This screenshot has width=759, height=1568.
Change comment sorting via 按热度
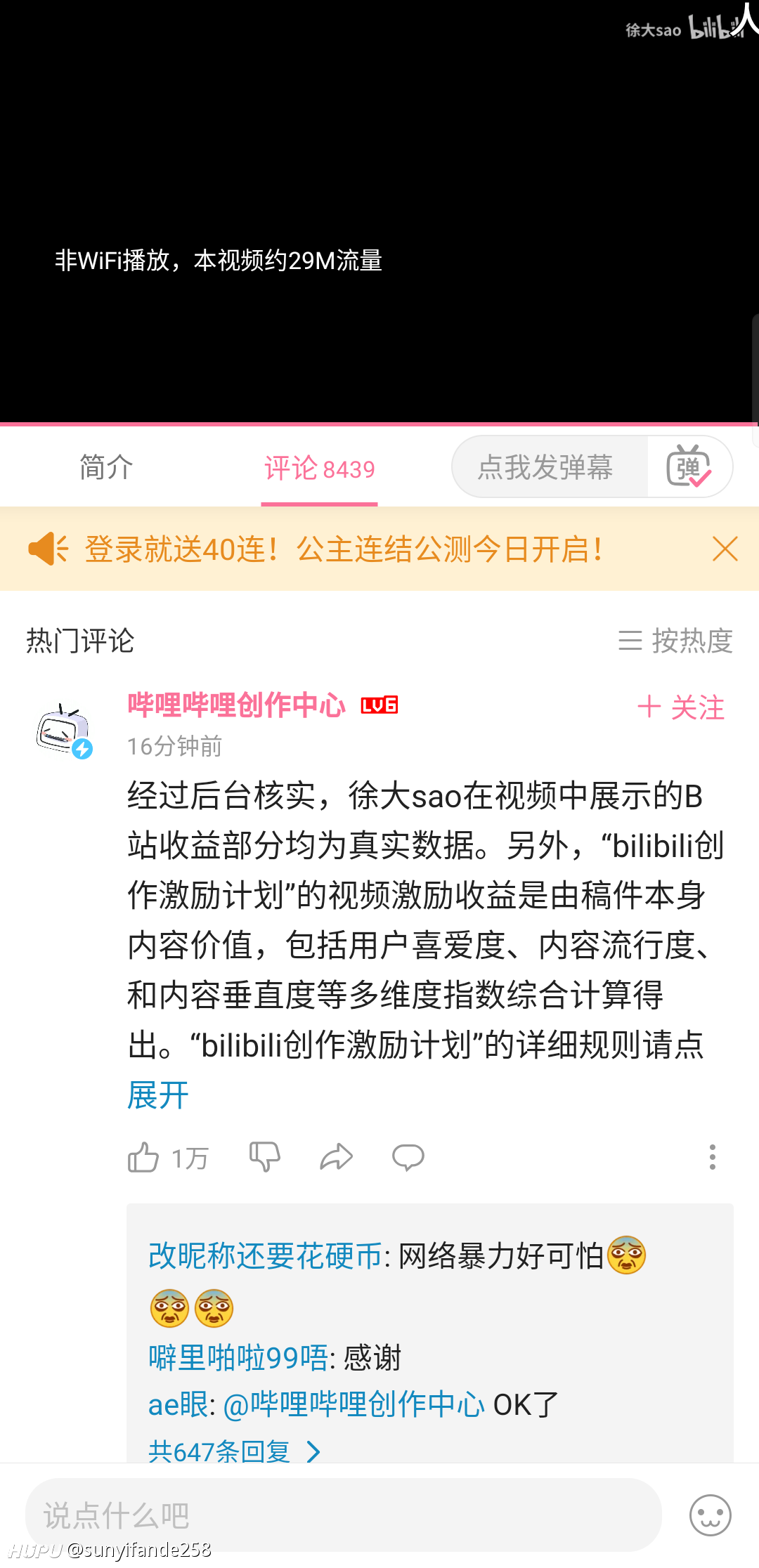[675, 641]
